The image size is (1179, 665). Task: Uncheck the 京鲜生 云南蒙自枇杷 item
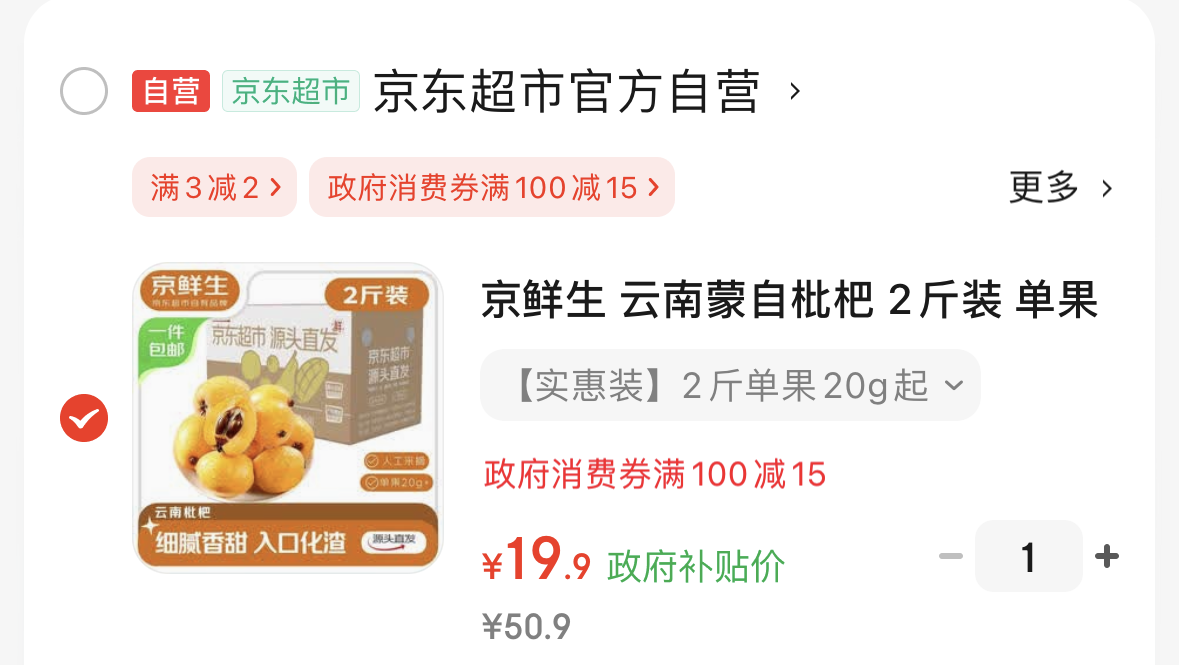pos(83,418)
